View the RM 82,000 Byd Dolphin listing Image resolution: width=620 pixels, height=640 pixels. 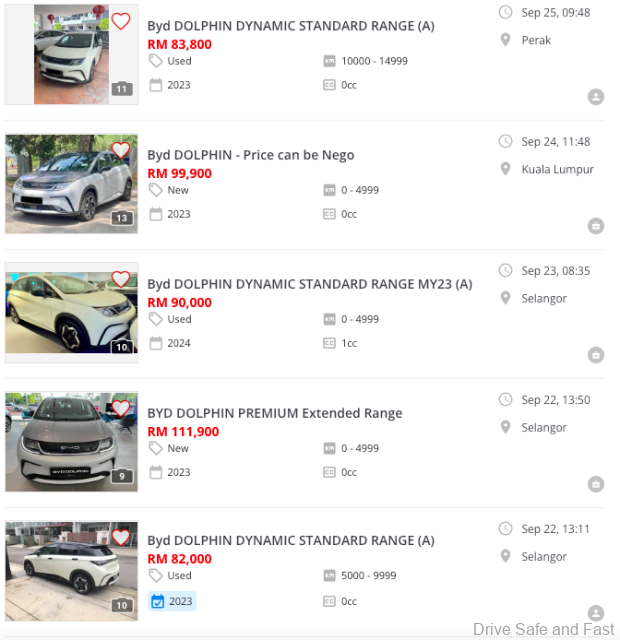click(290, 541)
